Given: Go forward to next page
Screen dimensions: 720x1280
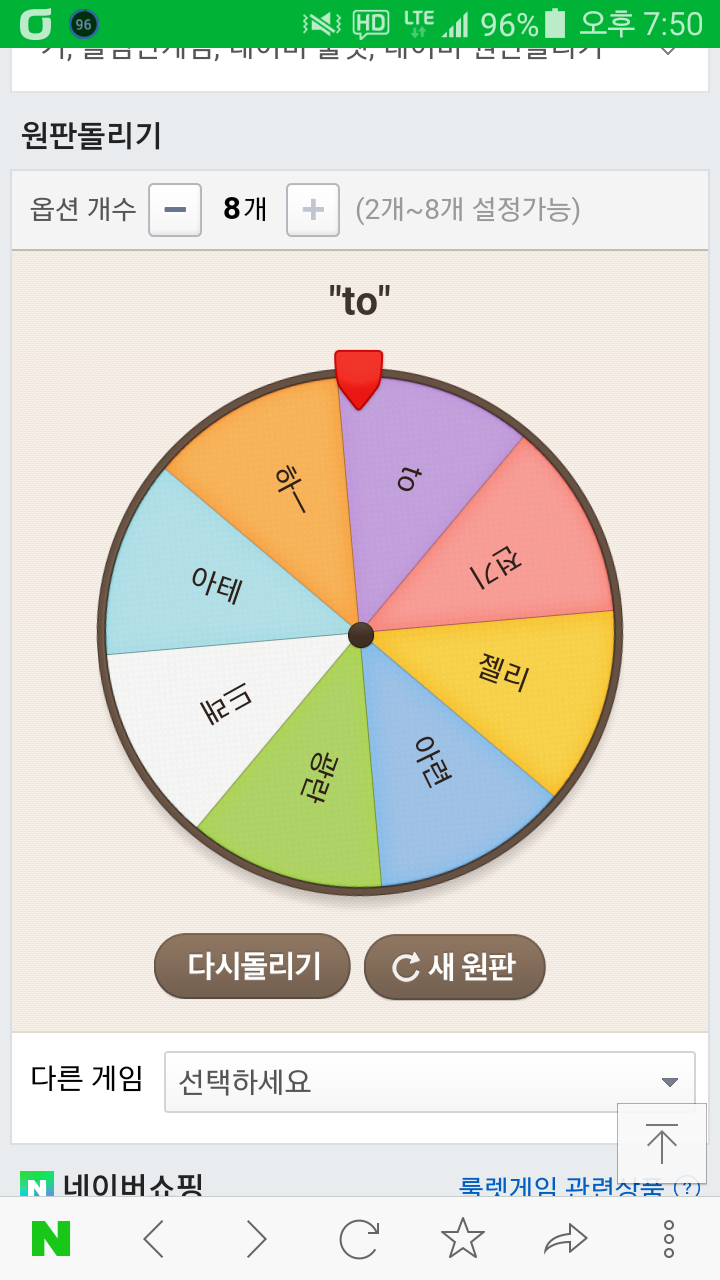Looking at the screenshot, I should coord(257,1239).
